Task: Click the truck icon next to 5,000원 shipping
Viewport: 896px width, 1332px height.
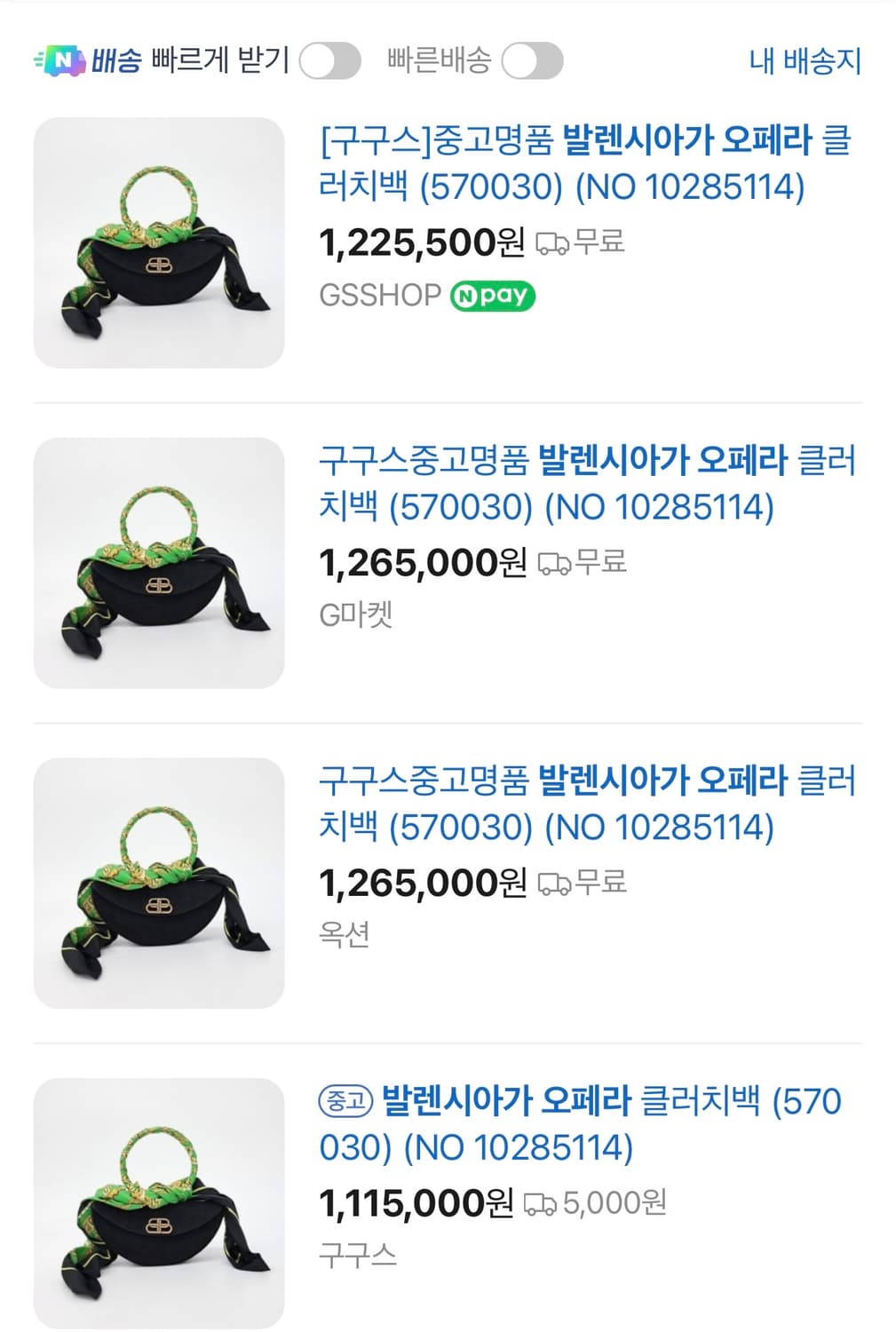Action: tap(542, 1203)
